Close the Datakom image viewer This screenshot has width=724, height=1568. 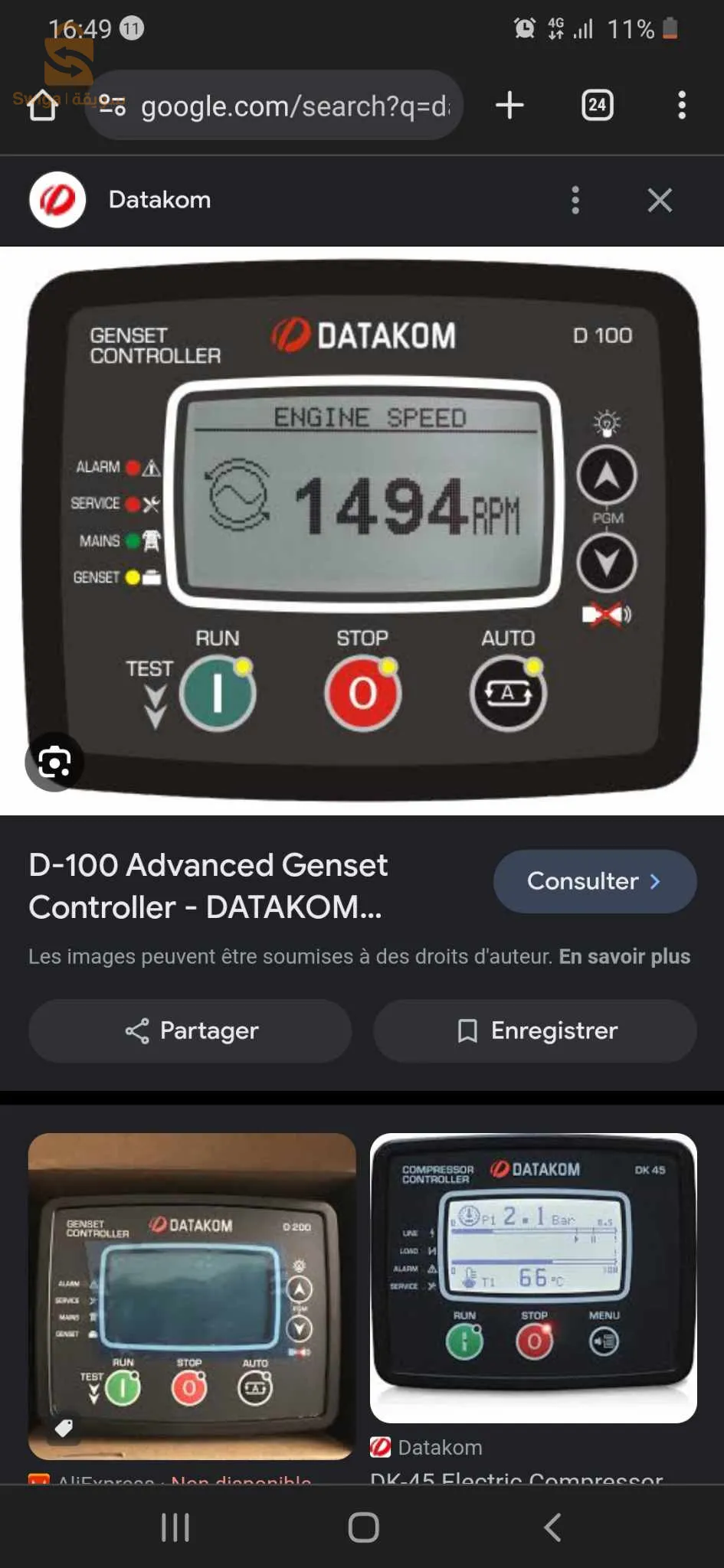(659, 200)
